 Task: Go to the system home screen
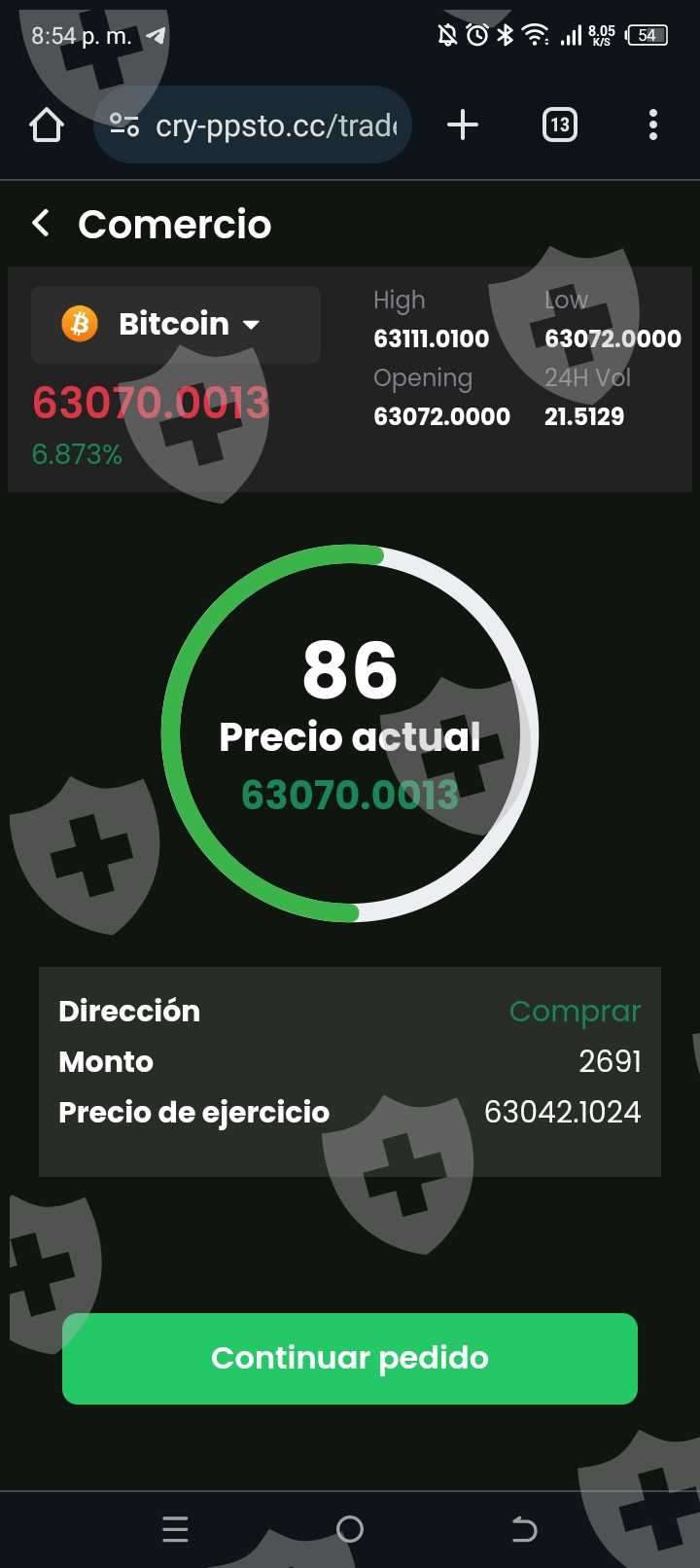coord(350,1529)
